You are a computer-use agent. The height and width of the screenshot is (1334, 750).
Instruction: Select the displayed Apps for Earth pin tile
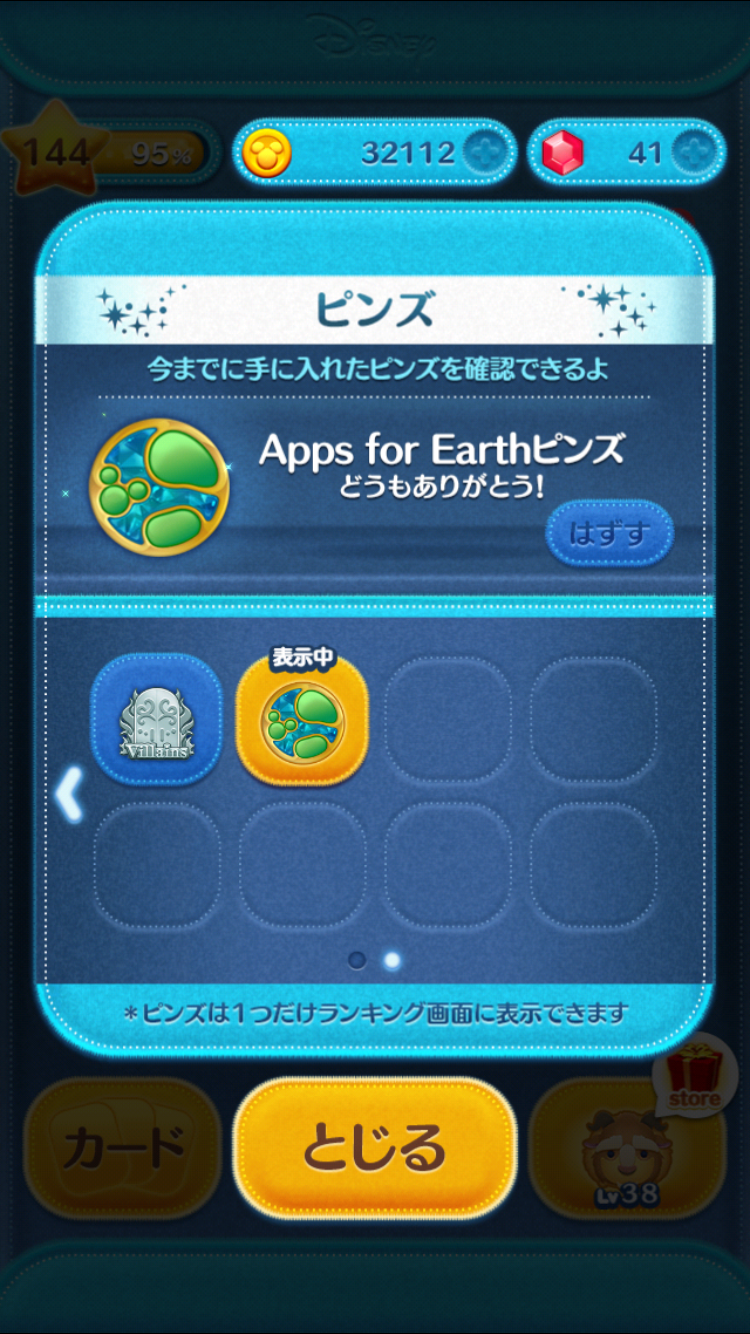302,720
